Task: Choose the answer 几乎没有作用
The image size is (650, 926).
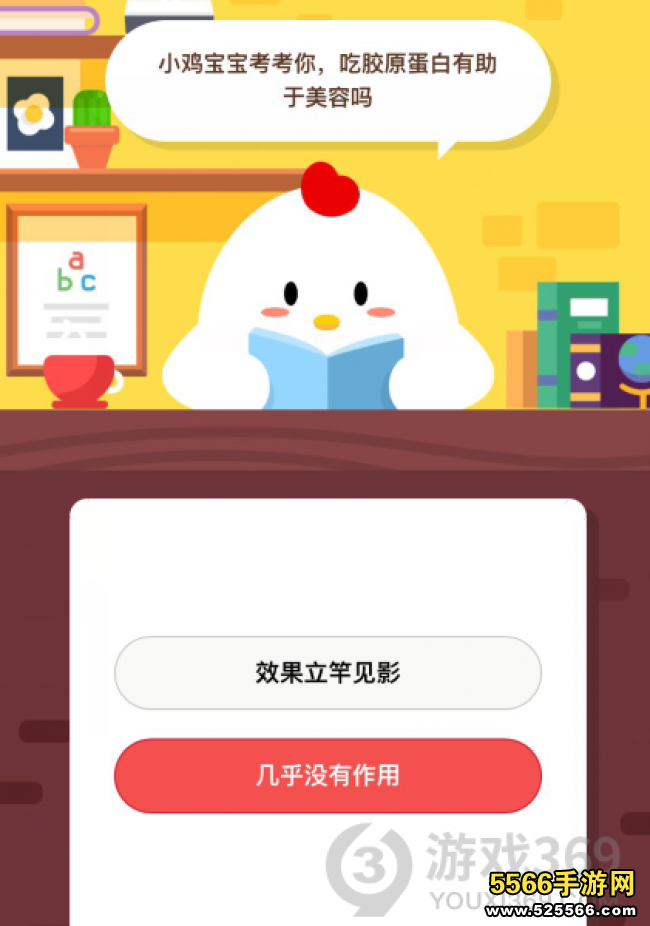Action: click(327, 776)
